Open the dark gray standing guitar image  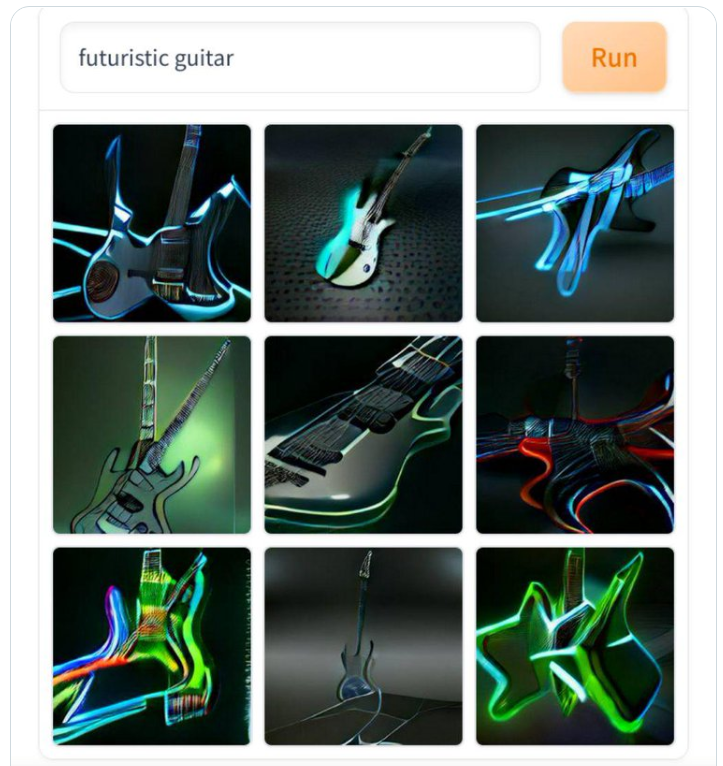point(363,646)
